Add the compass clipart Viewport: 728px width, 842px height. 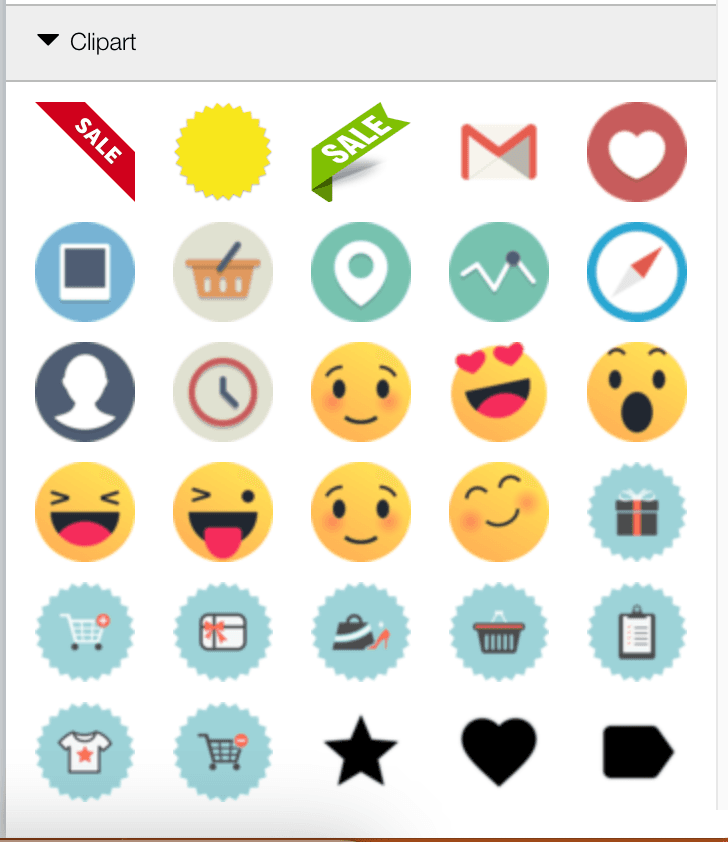click(x=636, y=272)
